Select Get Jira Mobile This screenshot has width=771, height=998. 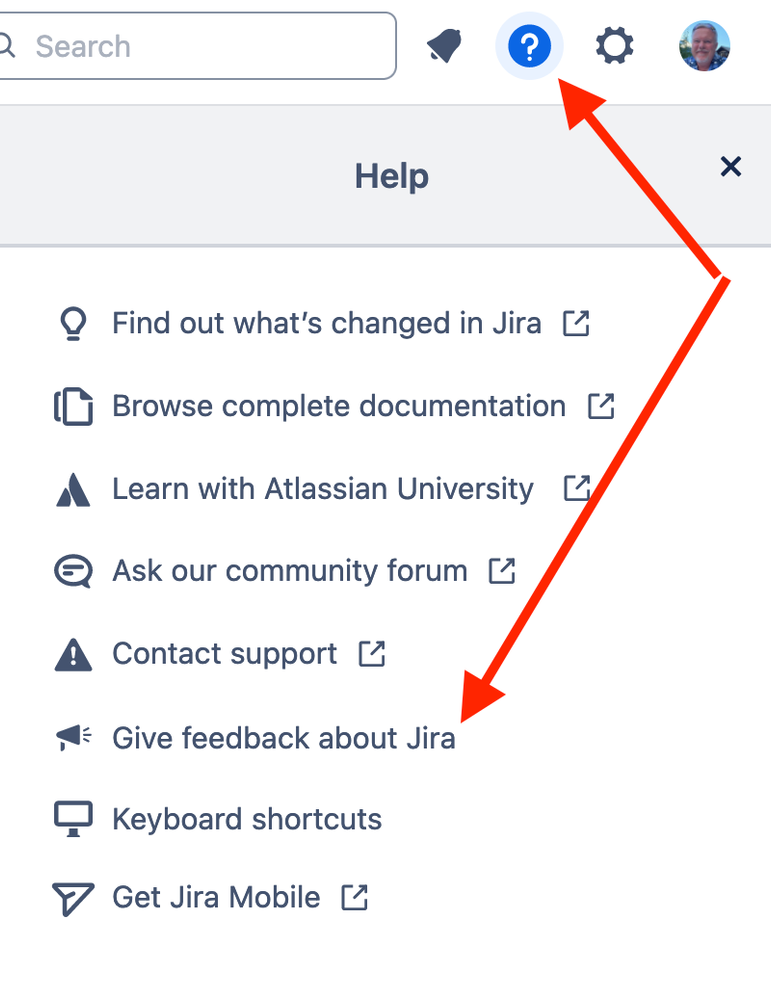216,897
